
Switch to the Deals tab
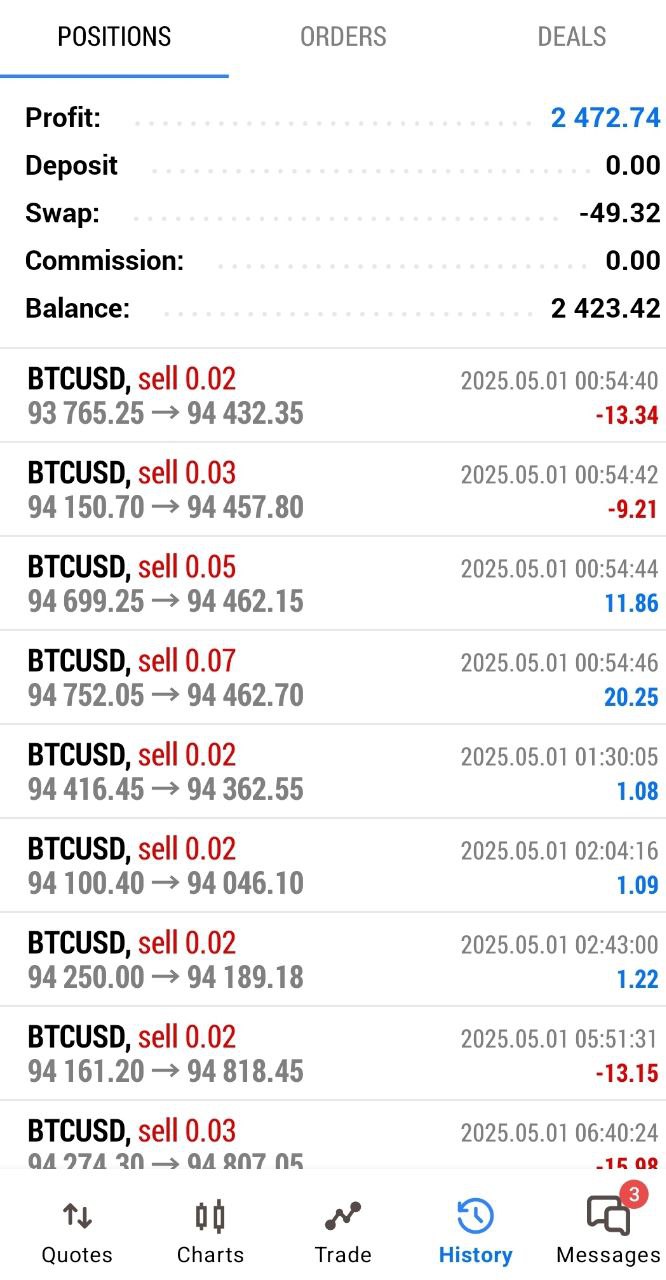click(x=571, y=38)
